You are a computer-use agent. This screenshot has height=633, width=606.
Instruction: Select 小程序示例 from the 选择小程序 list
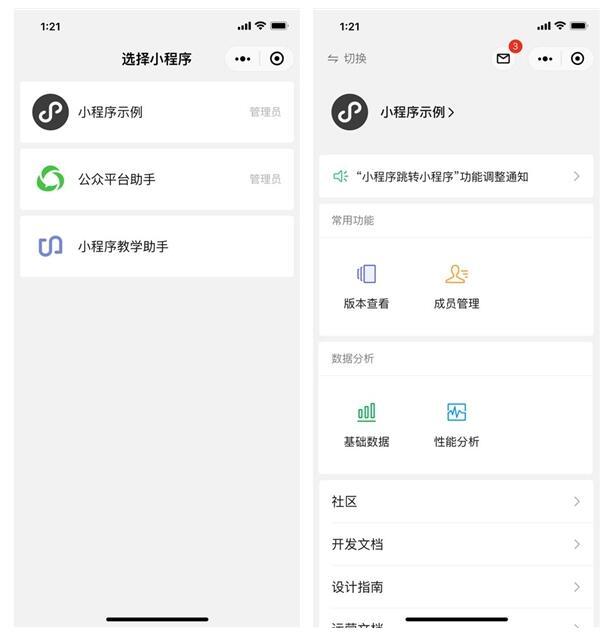[156, 112]
